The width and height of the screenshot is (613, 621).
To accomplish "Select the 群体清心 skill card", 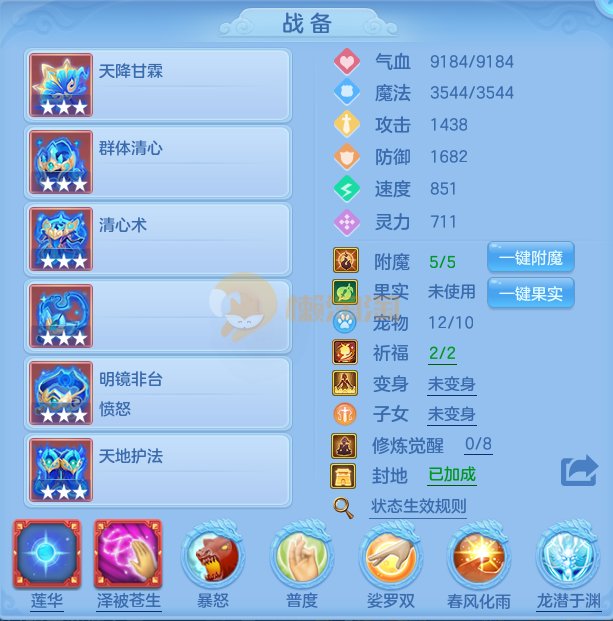I will tap(160, 163).
